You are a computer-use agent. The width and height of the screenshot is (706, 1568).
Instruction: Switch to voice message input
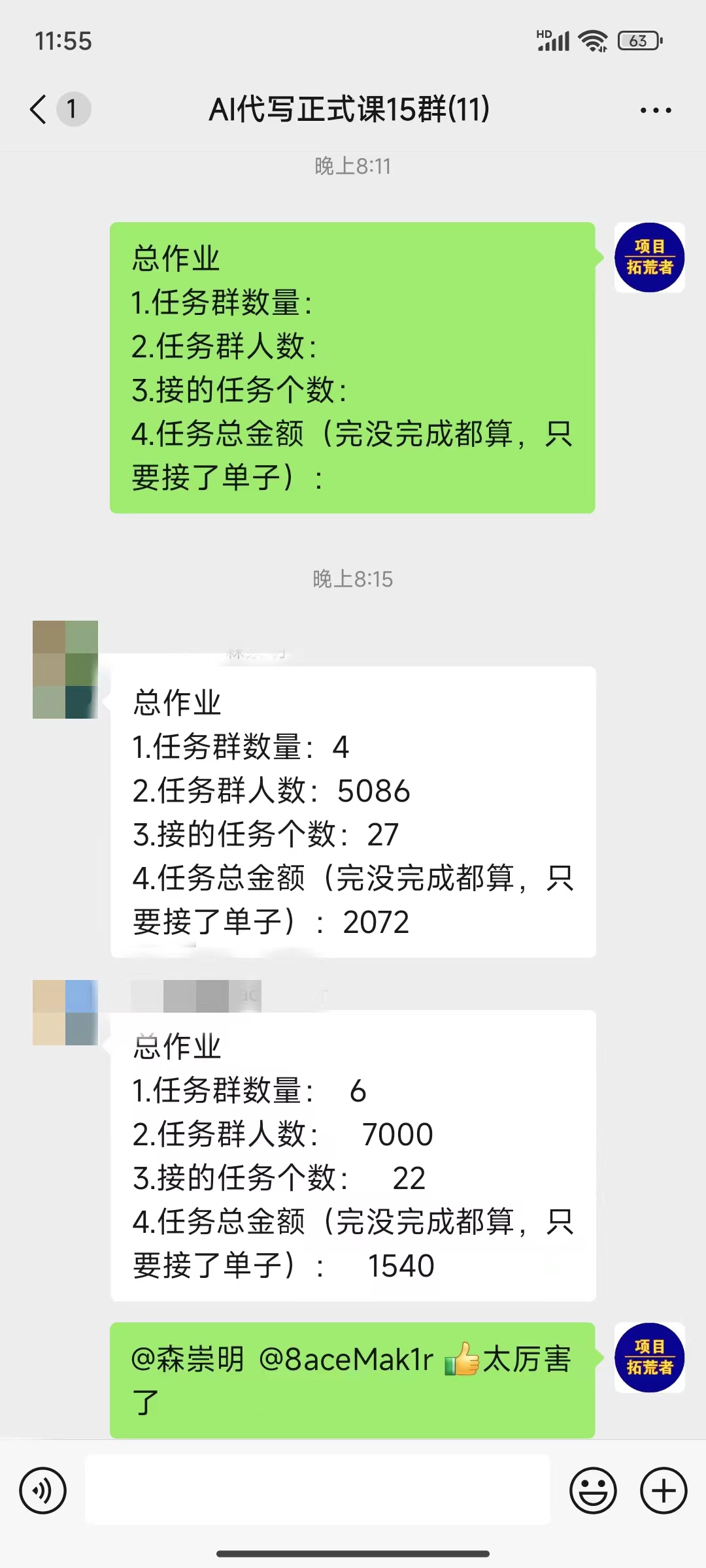(43, 1491)
